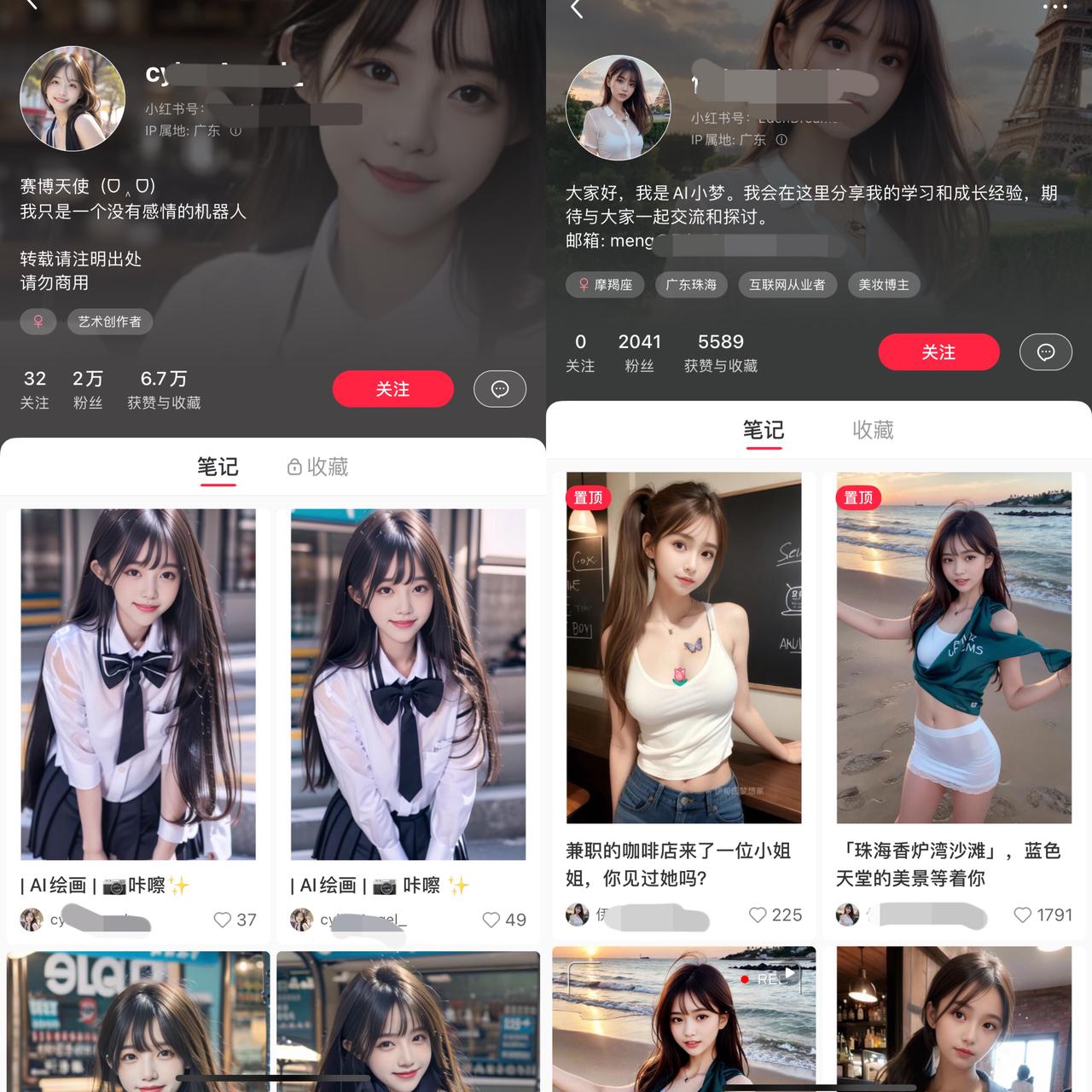The width and height of the screenshot is (1092, 1092).
Task: Open the locked 收藏 tab on left profile
Action: coord(317,467)
